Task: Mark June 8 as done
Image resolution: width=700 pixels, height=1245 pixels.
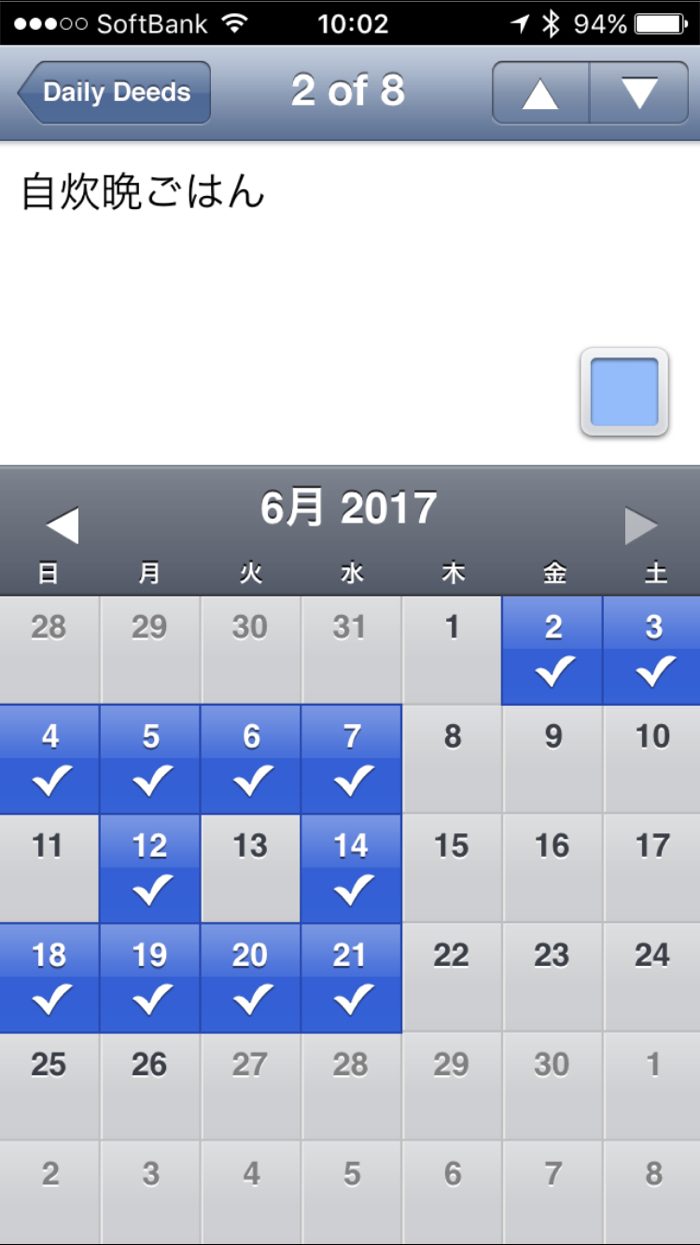Action: point(452,760)
